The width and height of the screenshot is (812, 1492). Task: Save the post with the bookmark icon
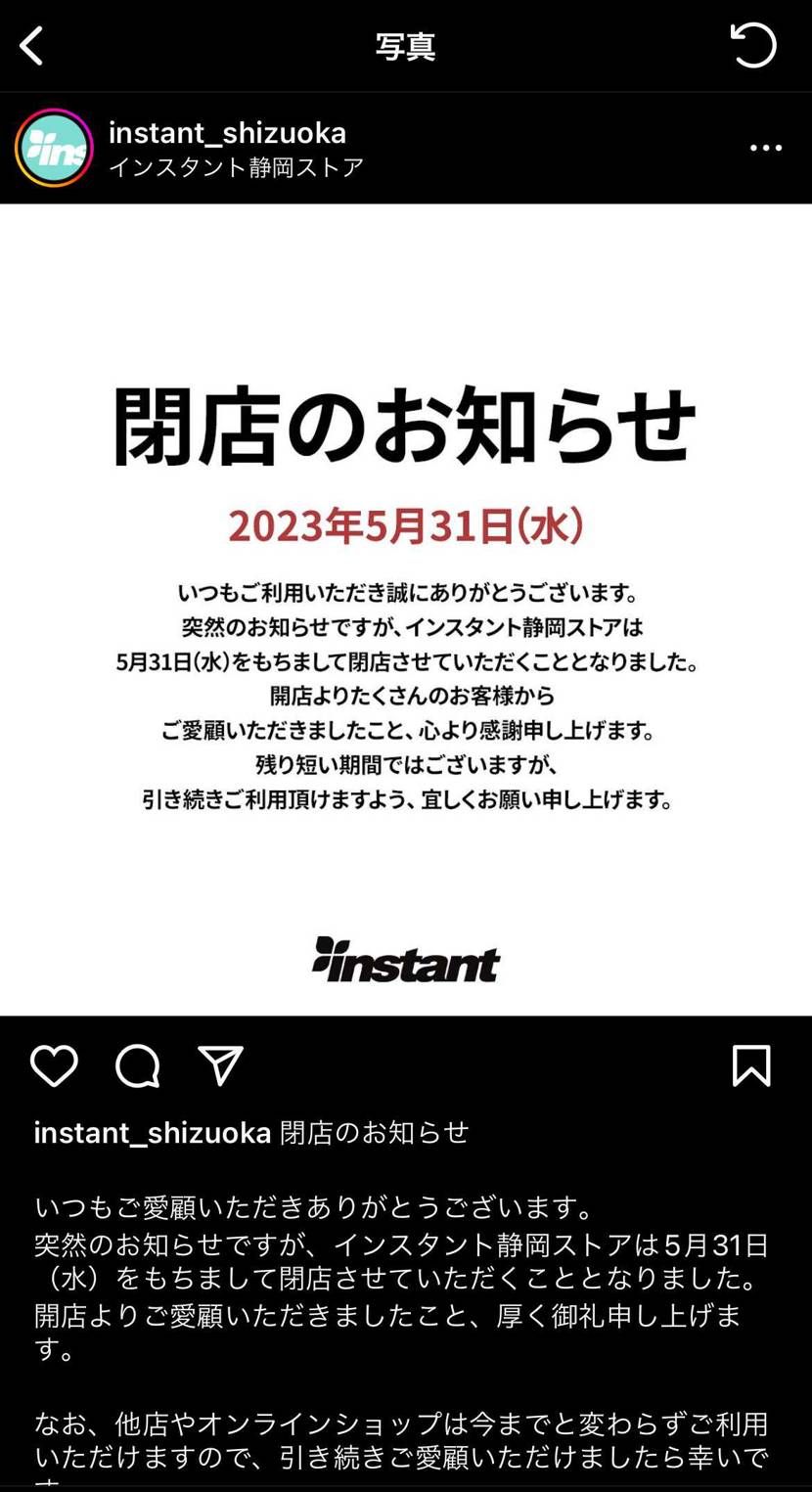tap(751, 1065)
